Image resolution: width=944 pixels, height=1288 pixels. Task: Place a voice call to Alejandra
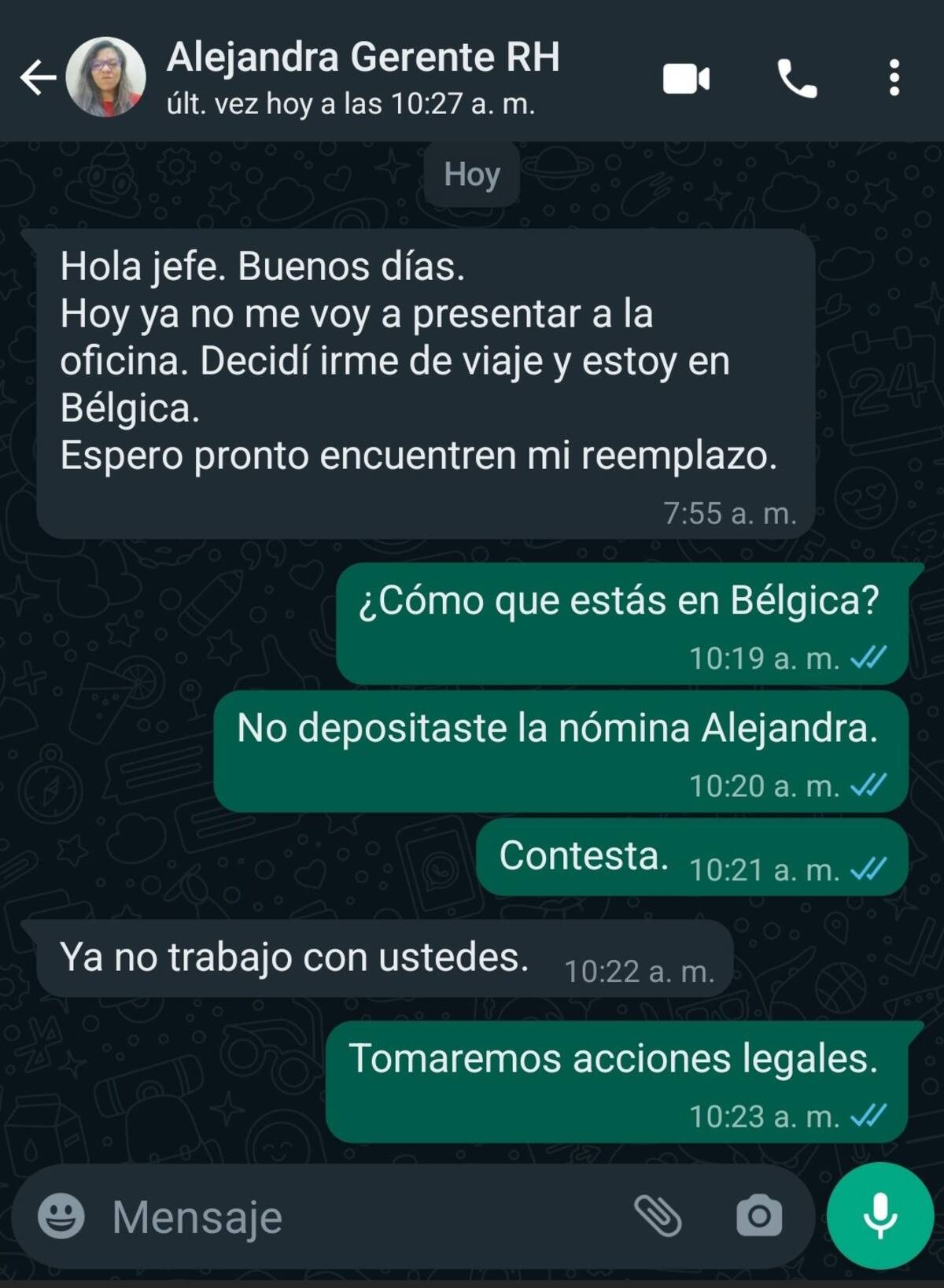(x=797, y=79)
